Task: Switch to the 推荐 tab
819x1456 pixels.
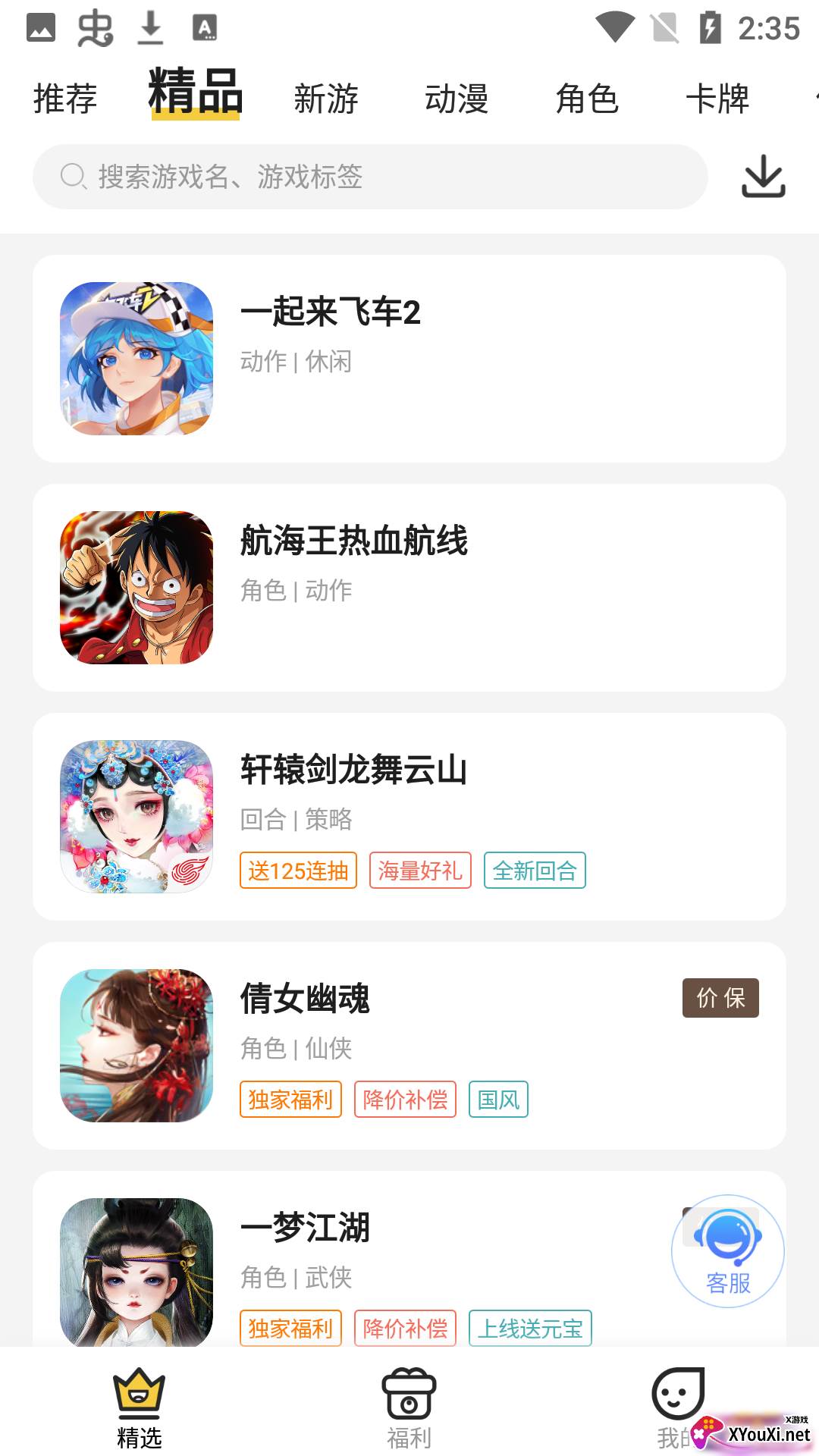Action: (65, 99)
